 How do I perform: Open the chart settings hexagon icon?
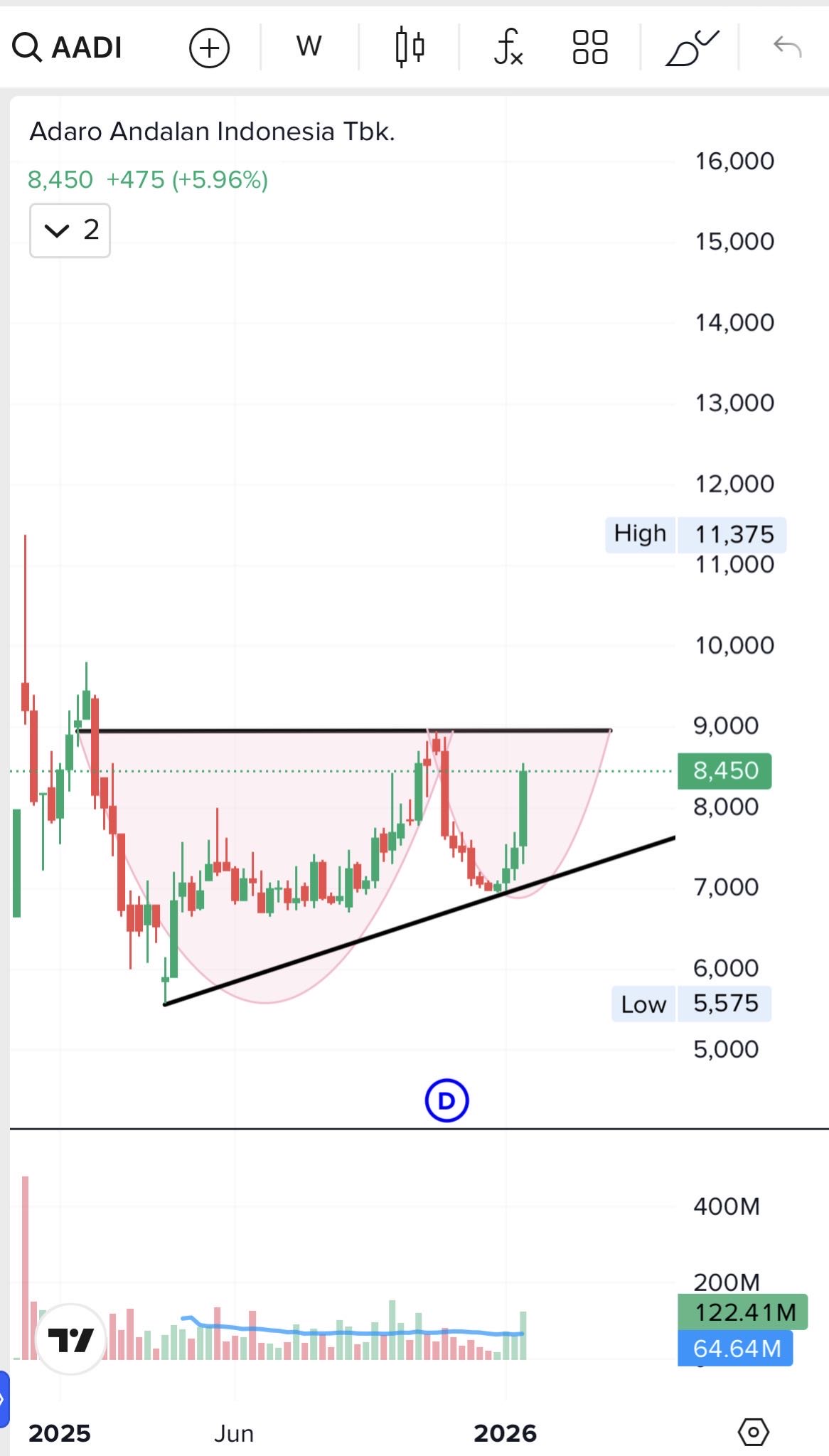[754, 1431]
